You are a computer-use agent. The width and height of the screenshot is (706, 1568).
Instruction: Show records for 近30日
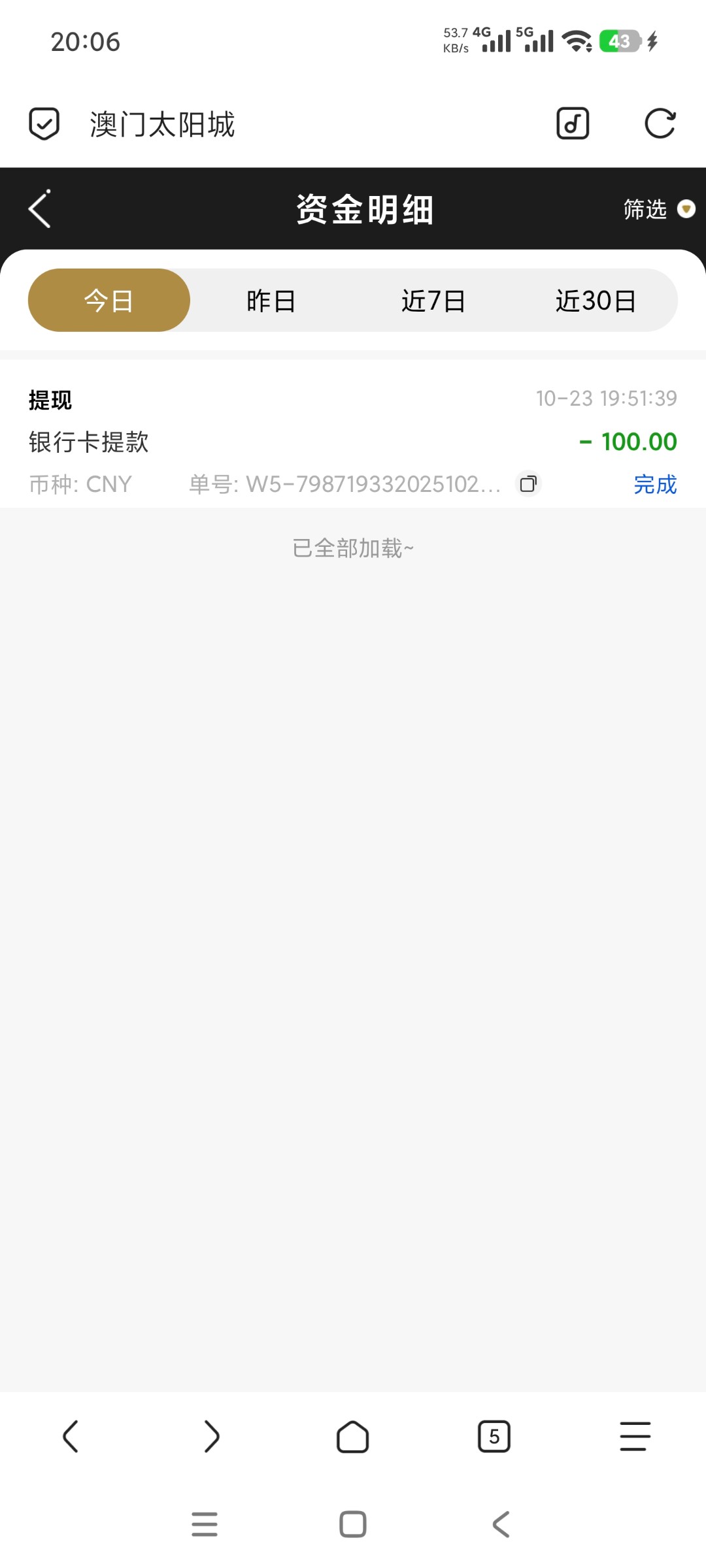click(x=596, y=301)
